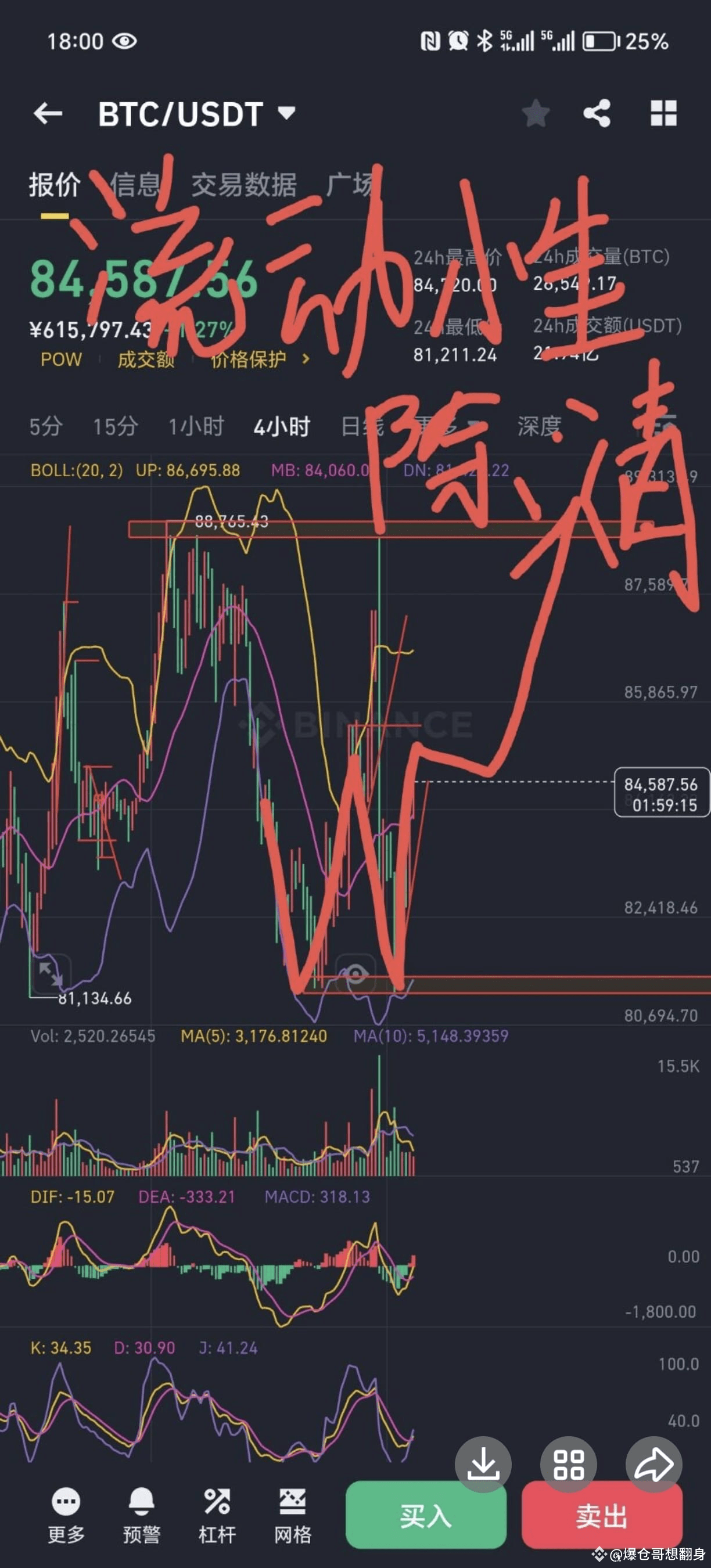Add BTC/USDT to favorites via star icon

[x=534, y=112]
